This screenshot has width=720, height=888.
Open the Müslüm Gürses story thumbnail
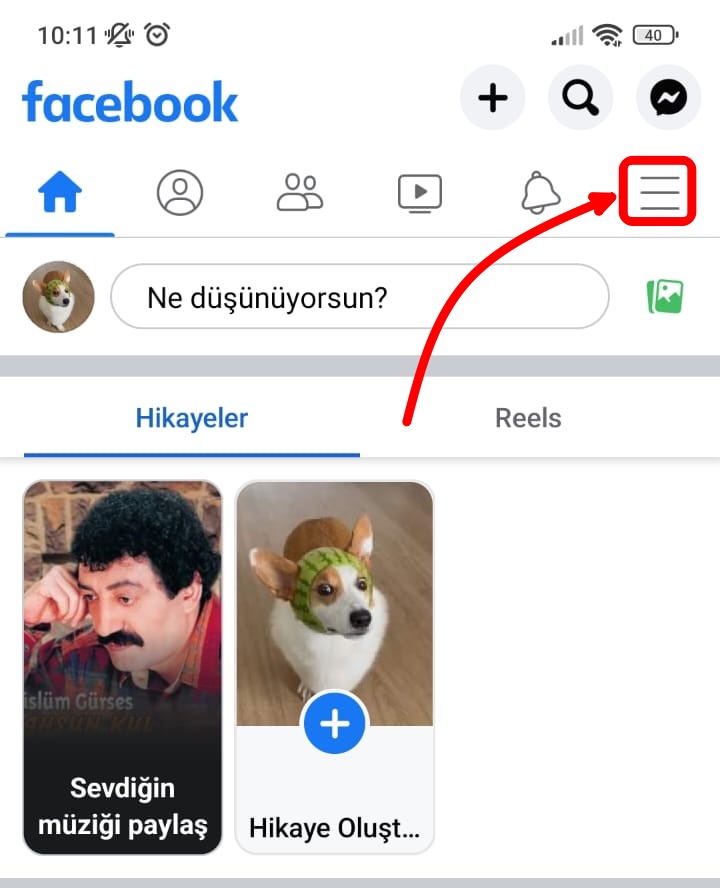(122, 600)
